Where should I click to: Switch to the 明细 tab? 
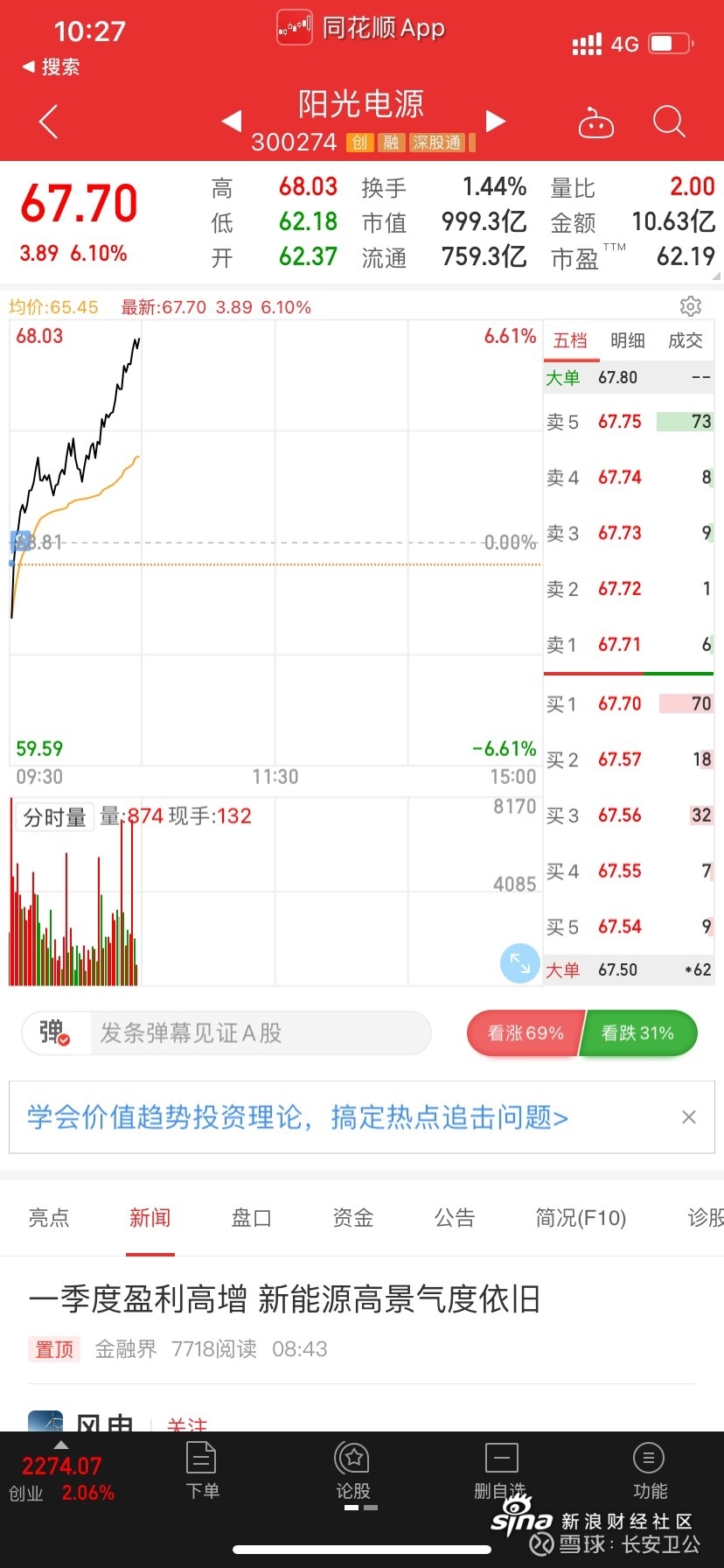[628, 340]
